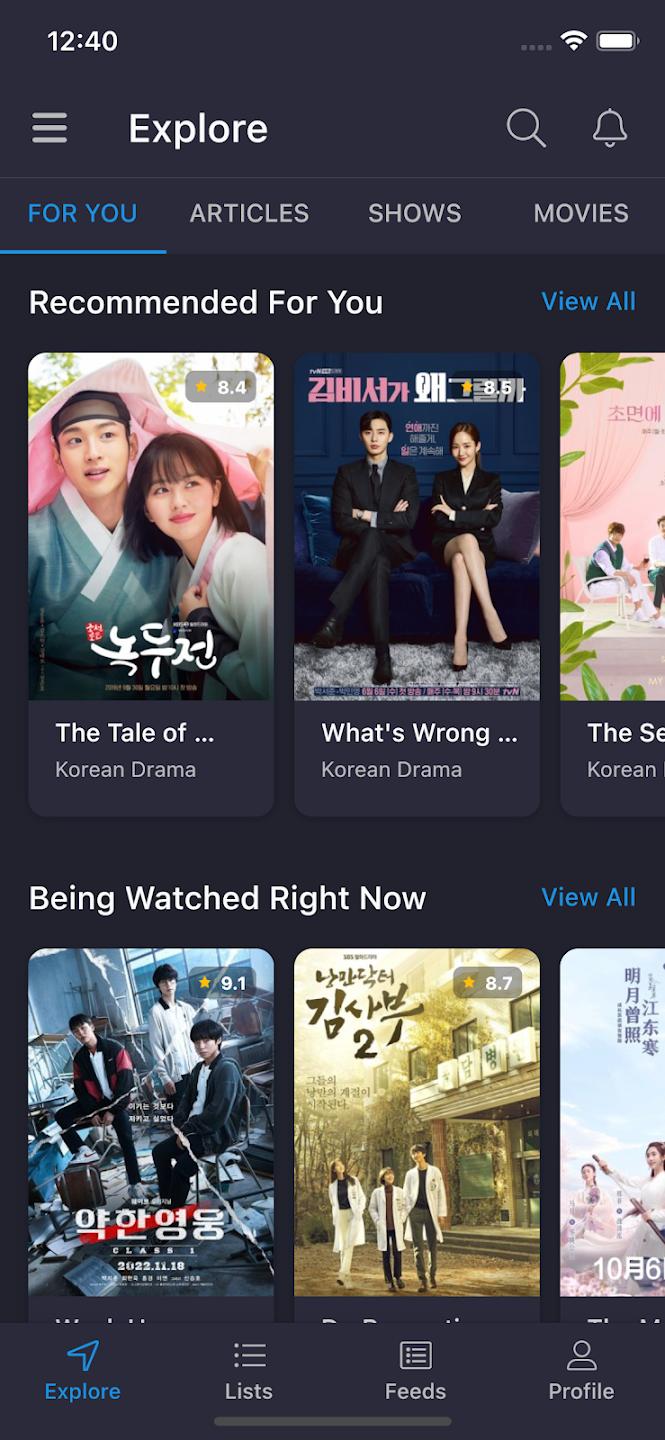Go to the Profile bottom tab
Screen dimensions: 665x1440
point(581,1372)
